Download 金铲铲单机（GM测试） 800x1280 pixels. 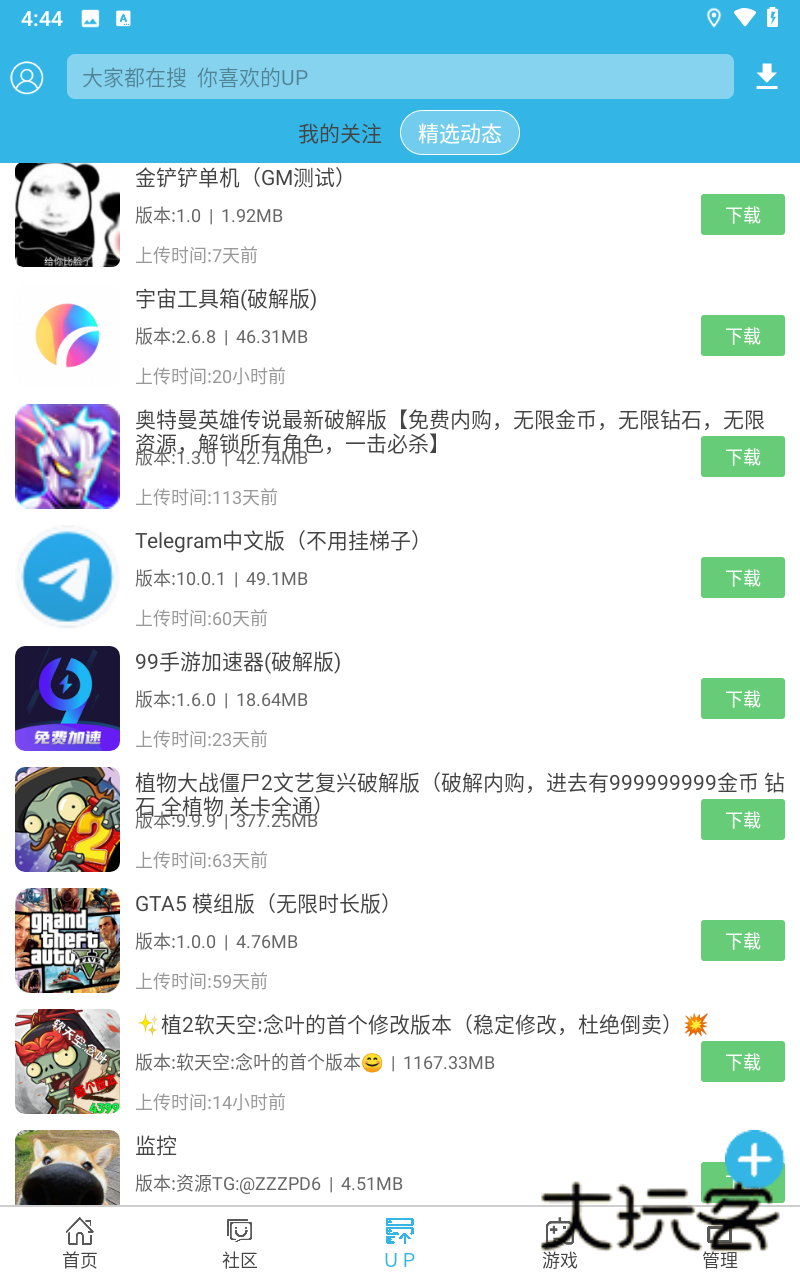pyautogui.click(x=742, y=214)
